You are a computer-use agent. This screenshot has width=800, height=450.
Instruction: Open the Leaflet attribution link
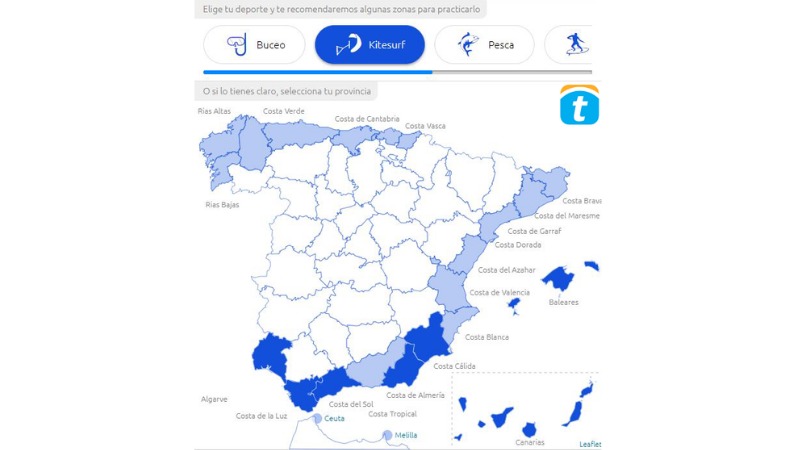tap(590, 444)
